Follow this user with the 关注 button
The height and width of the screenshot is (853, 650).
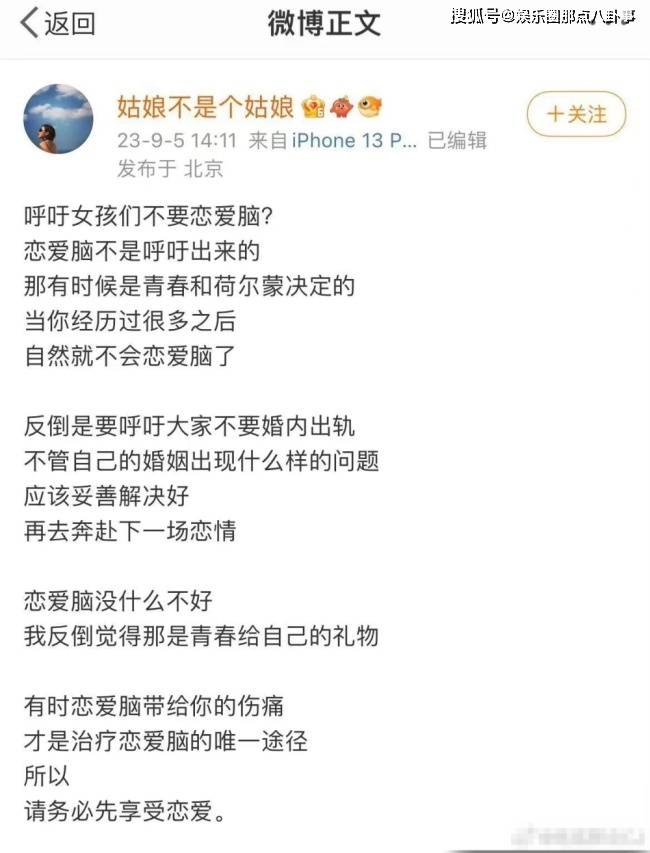pos(576,115)
